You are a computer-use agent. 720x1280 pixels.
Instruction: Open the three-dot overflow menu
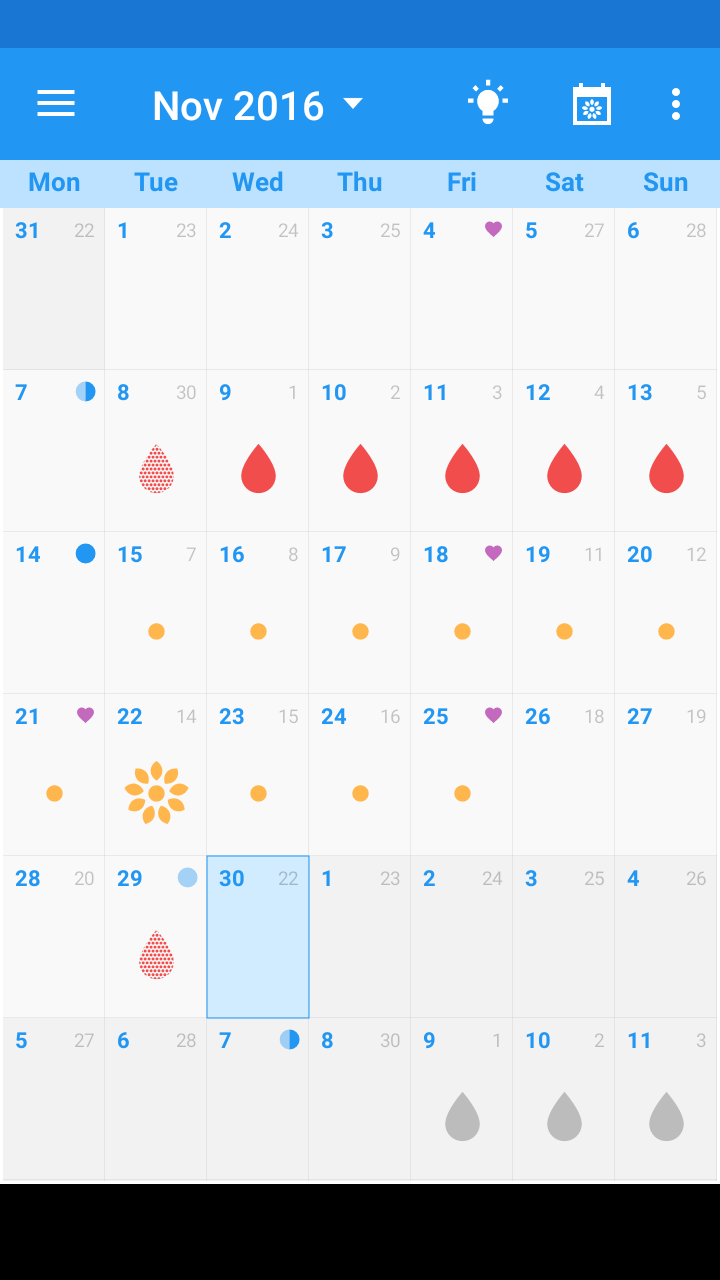point(676,104)
